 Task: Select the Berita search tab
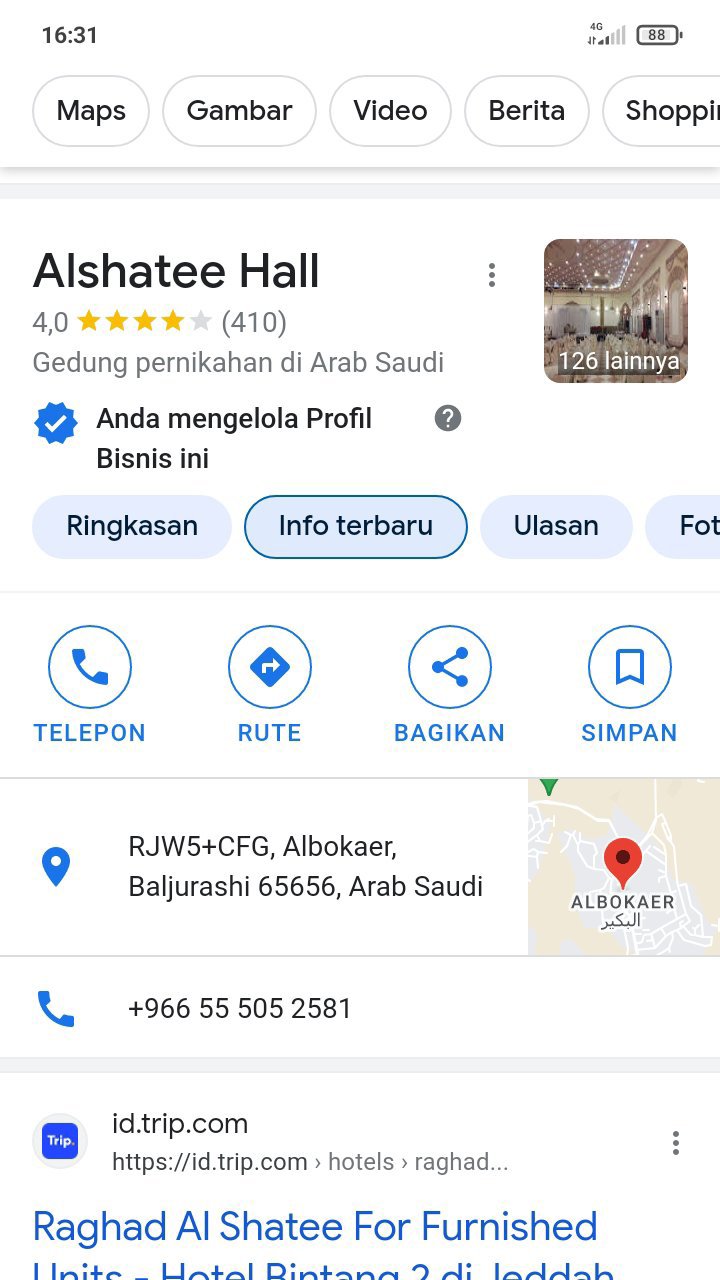(x=526, y=111)
